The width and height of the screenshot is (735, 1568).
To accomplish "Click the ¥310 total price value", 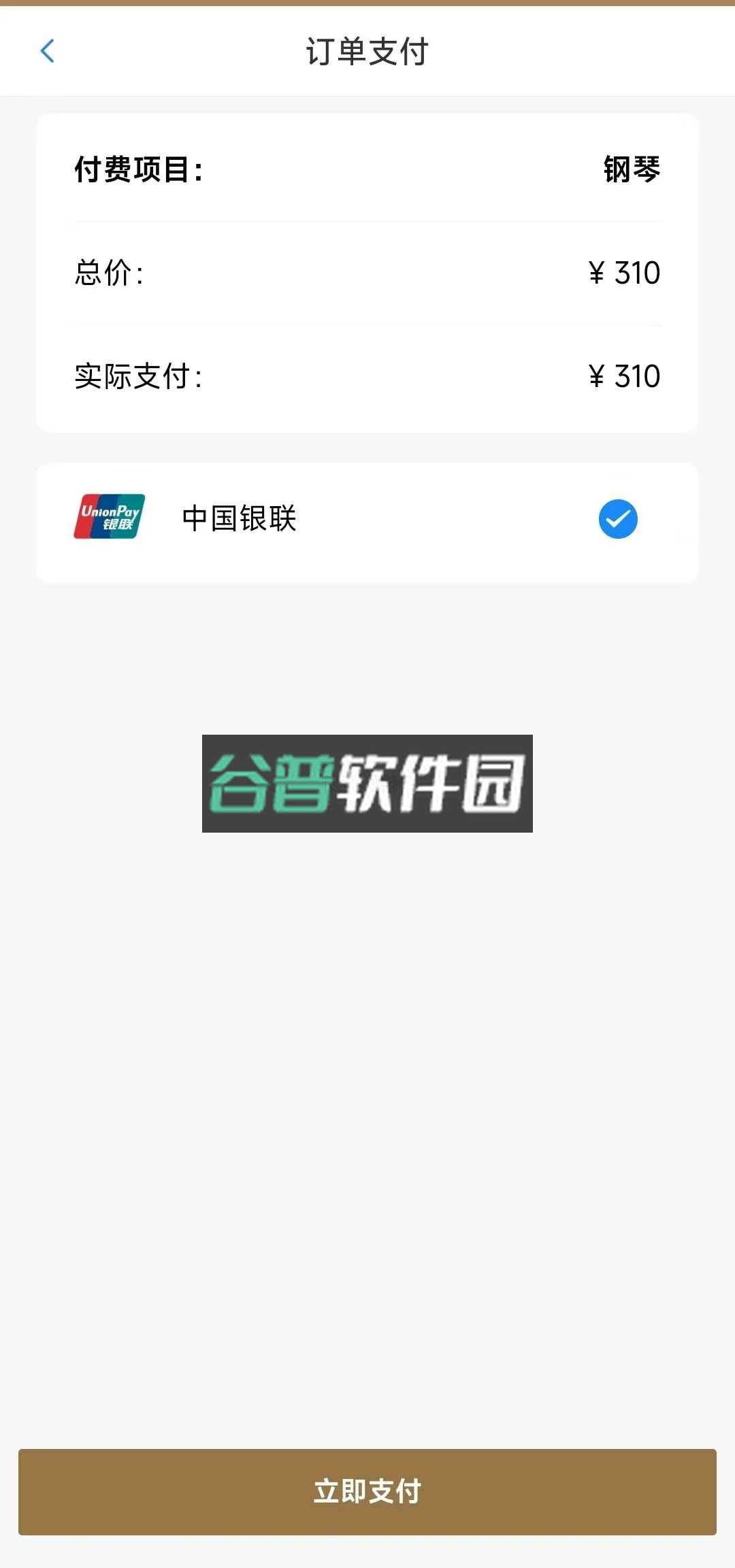I will pos(623,272).
